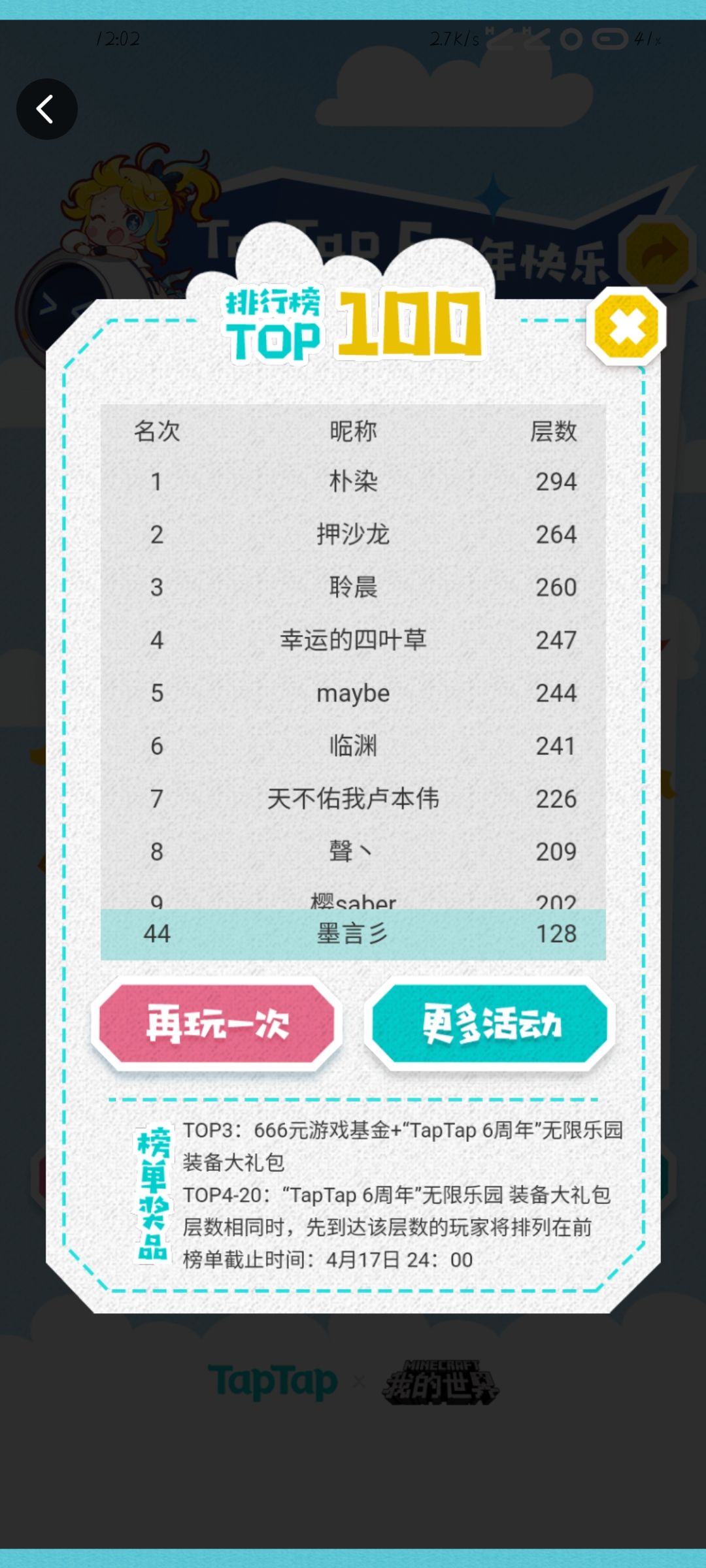Click the 名次 rank column header
Image resolution: width=706 pixels, height=1568 pixels.
(156, 431)
